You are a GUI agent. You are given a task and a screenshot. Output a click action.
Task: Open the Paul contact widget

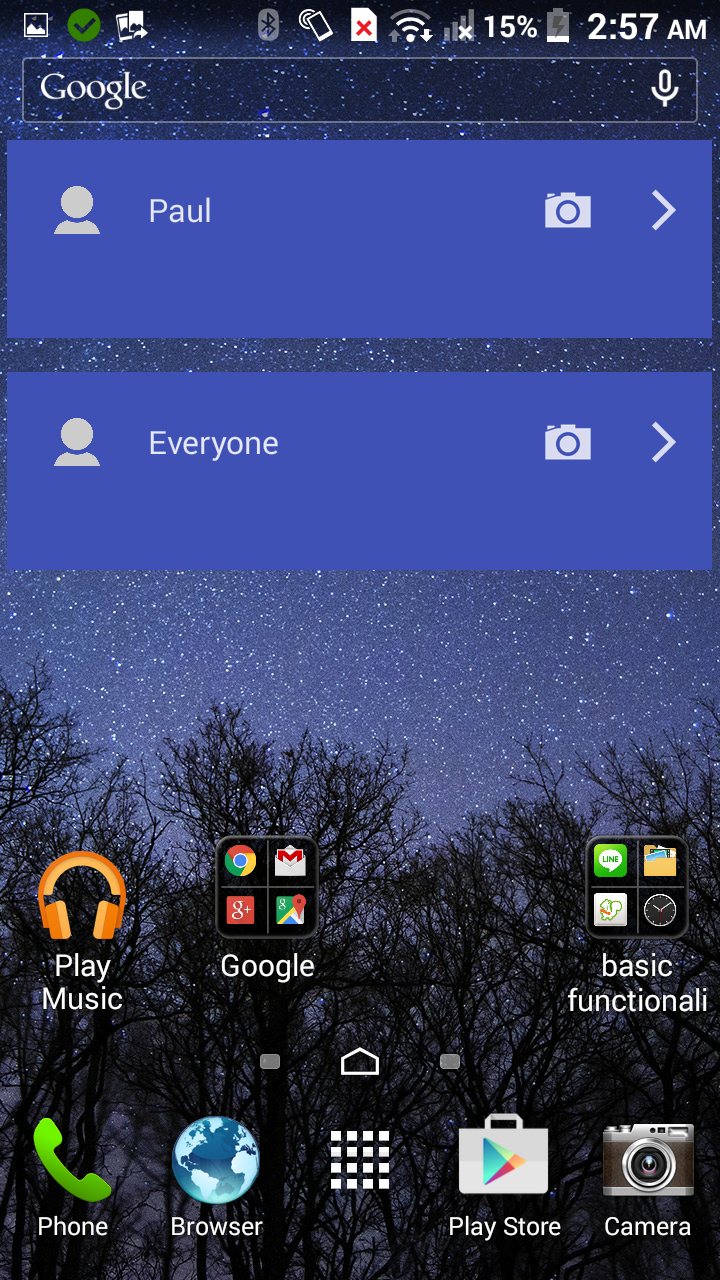pos(360,239)
